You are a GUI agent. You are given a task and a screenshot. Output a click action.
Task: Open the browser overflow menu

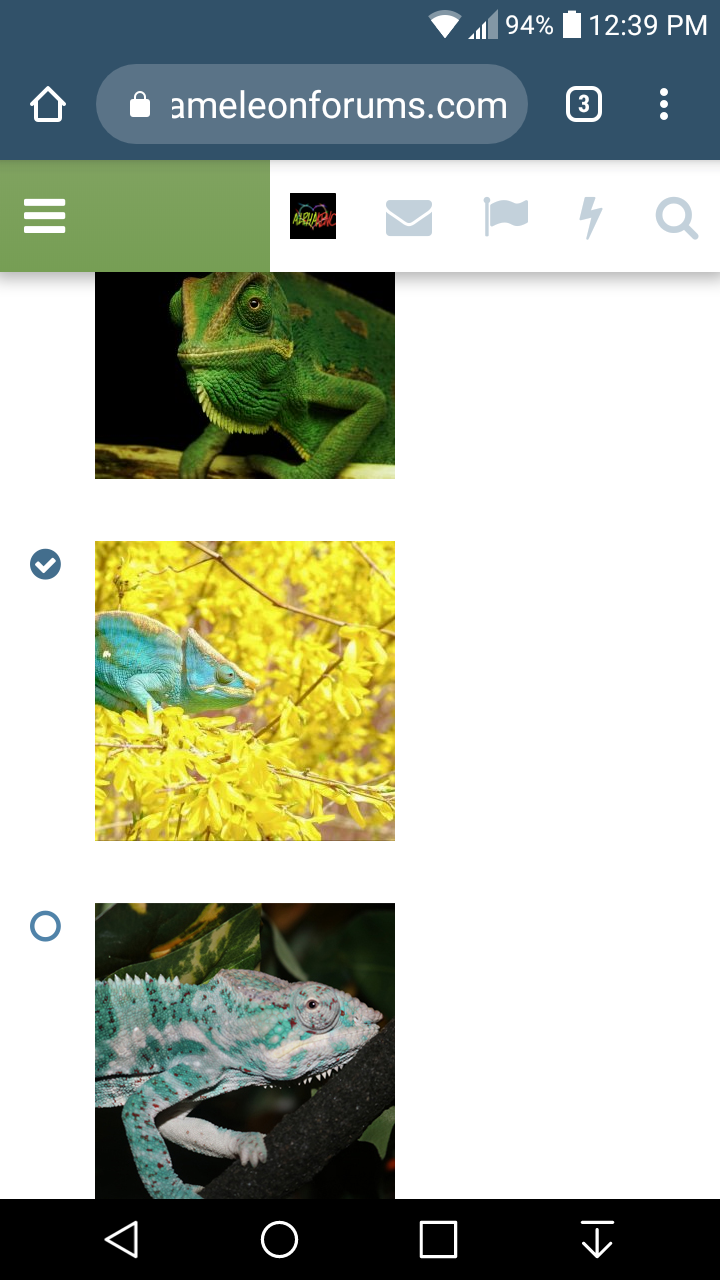tap(664, 104)
